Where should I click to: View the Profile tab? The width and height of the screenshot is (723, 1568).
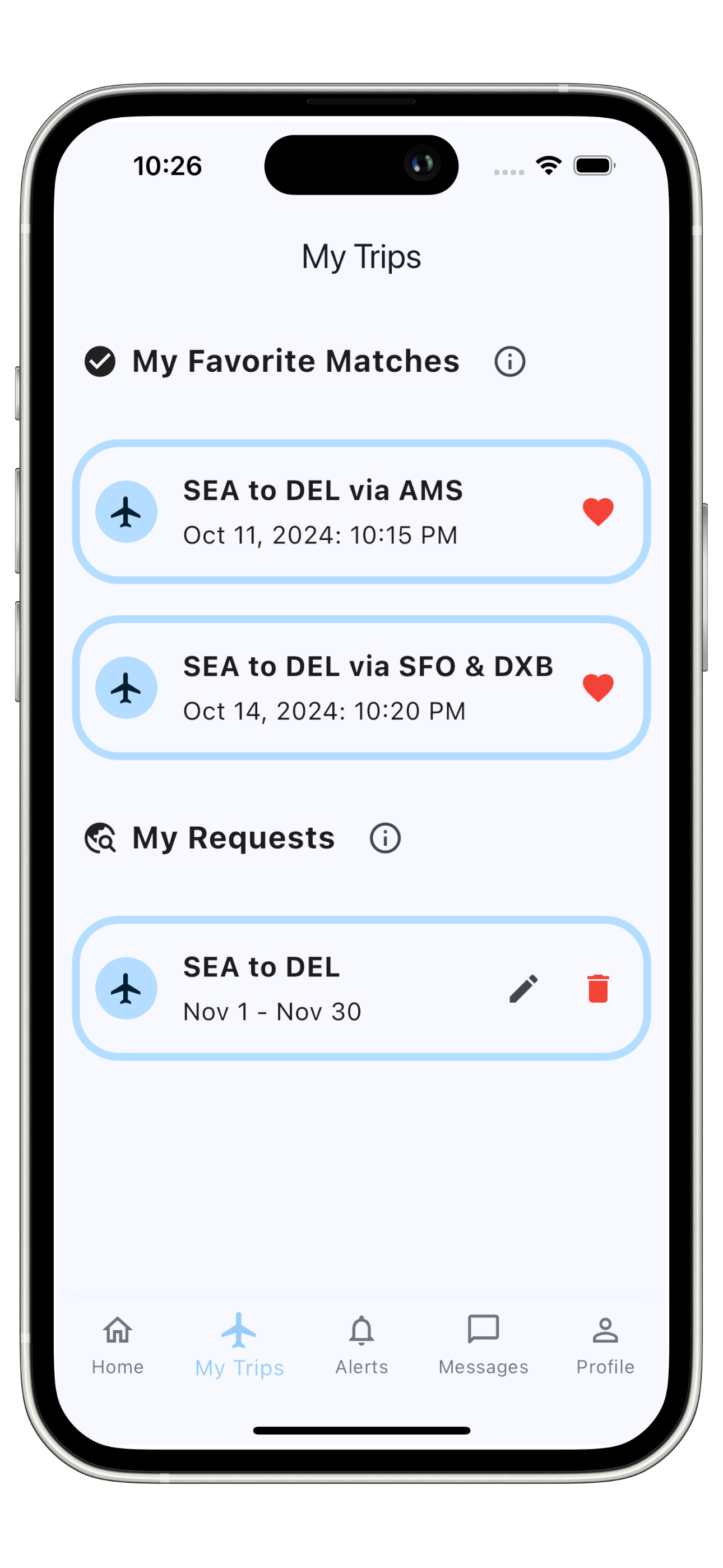605,1344
